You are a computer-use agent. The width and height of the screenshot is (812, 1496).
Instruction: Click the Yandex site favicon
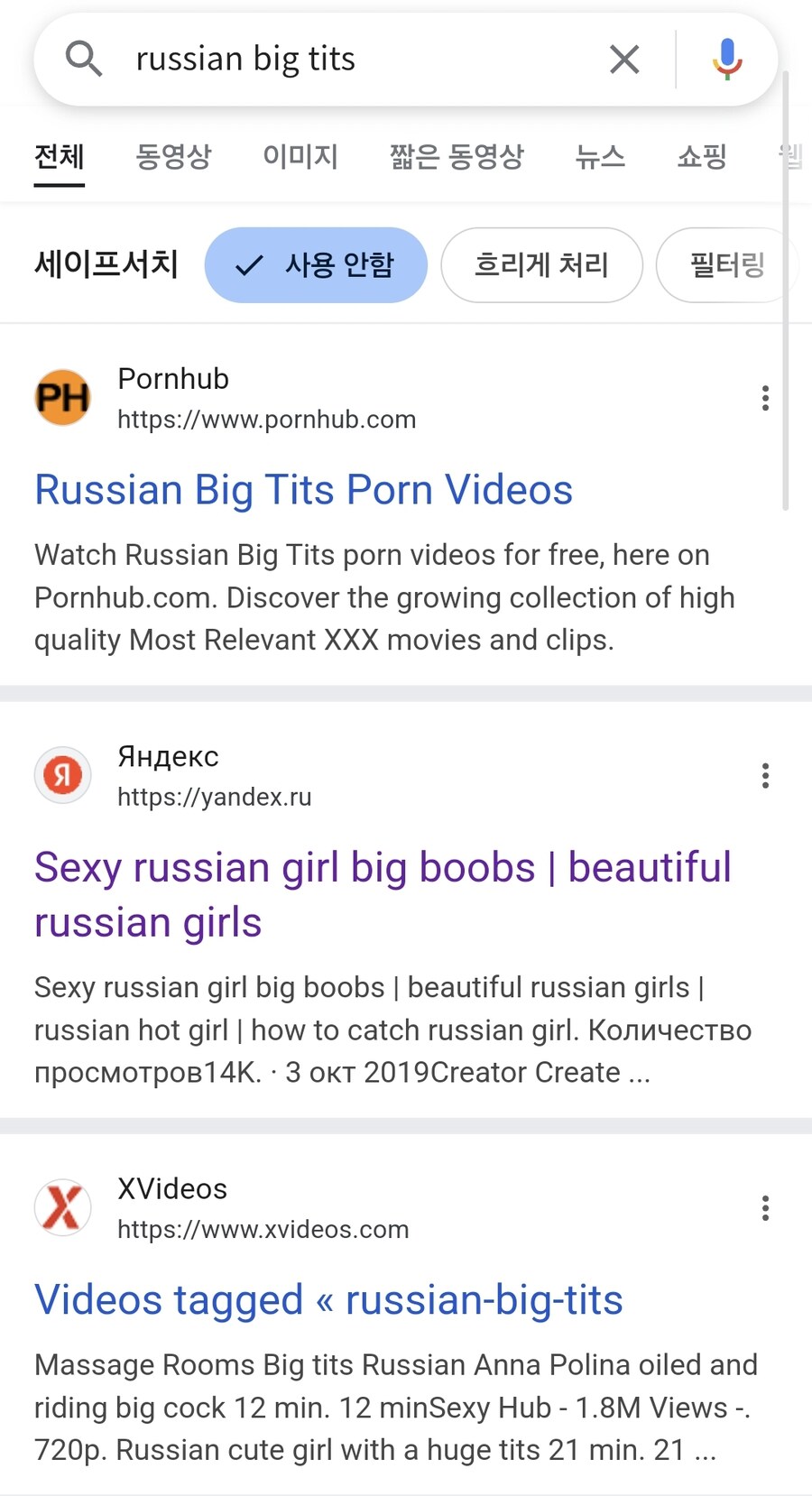coord(62,775)
